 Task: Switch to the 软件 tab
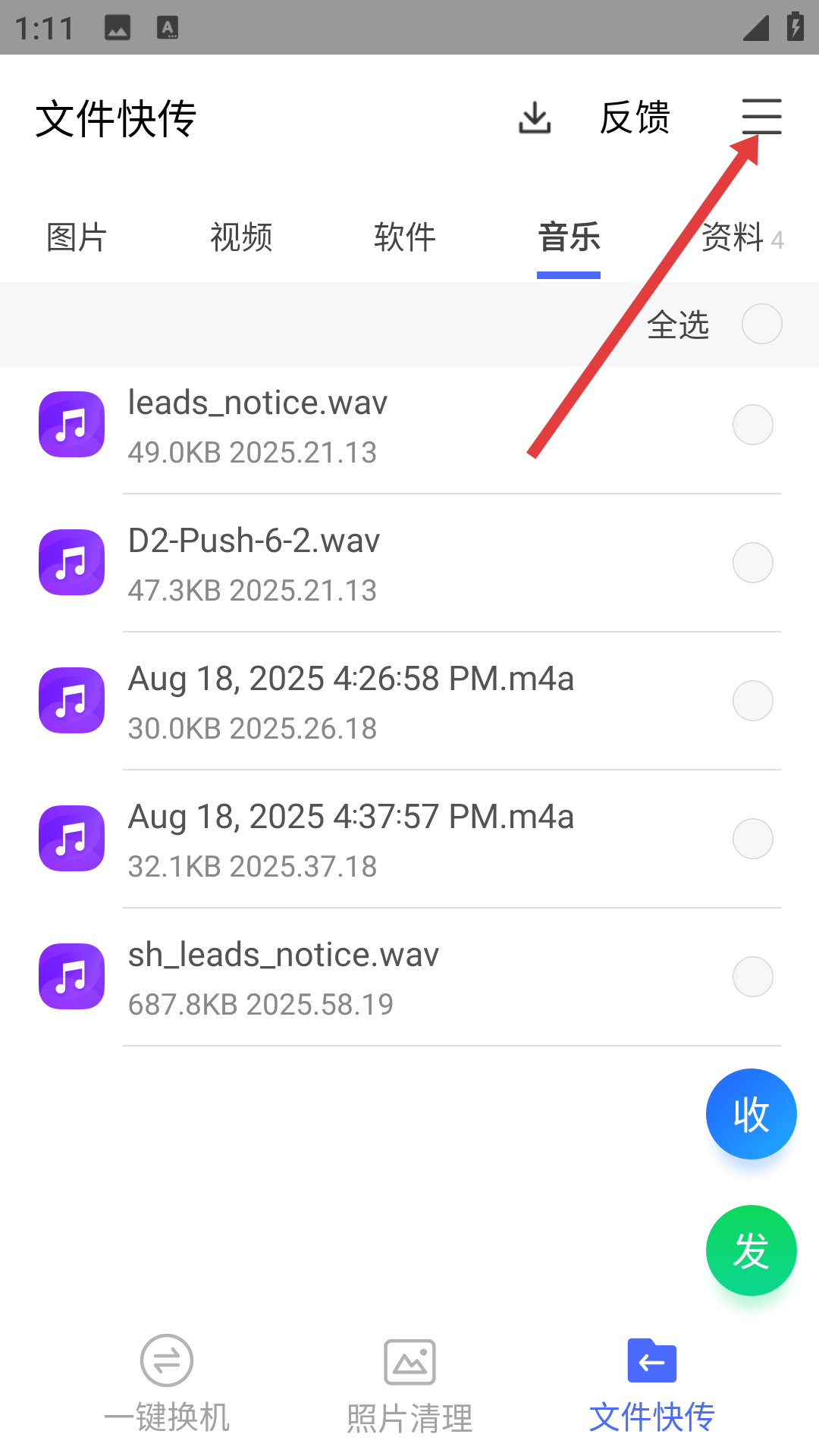tap(405, 237)
